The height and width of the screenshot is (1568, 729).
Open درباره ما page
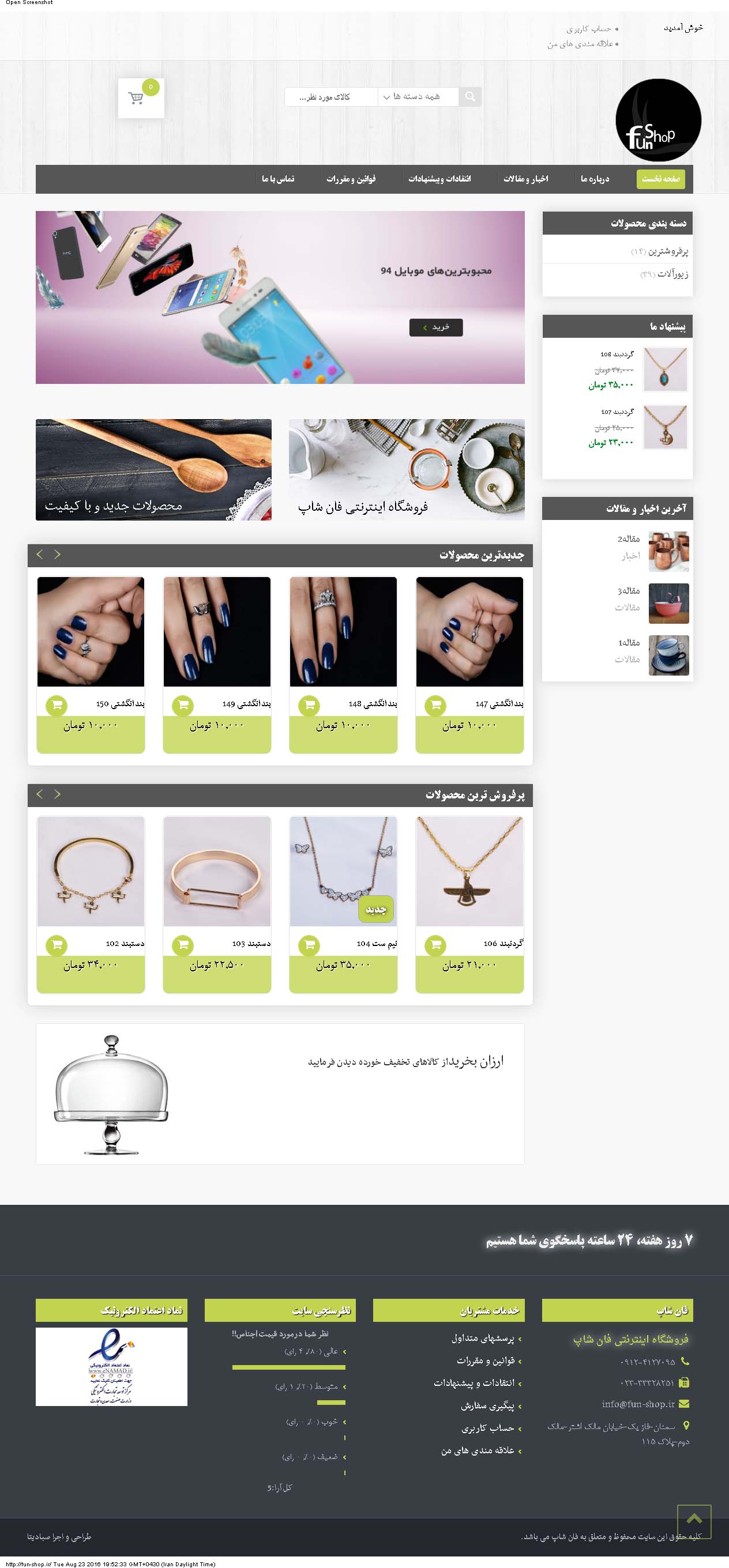click(x=595, y=179)
